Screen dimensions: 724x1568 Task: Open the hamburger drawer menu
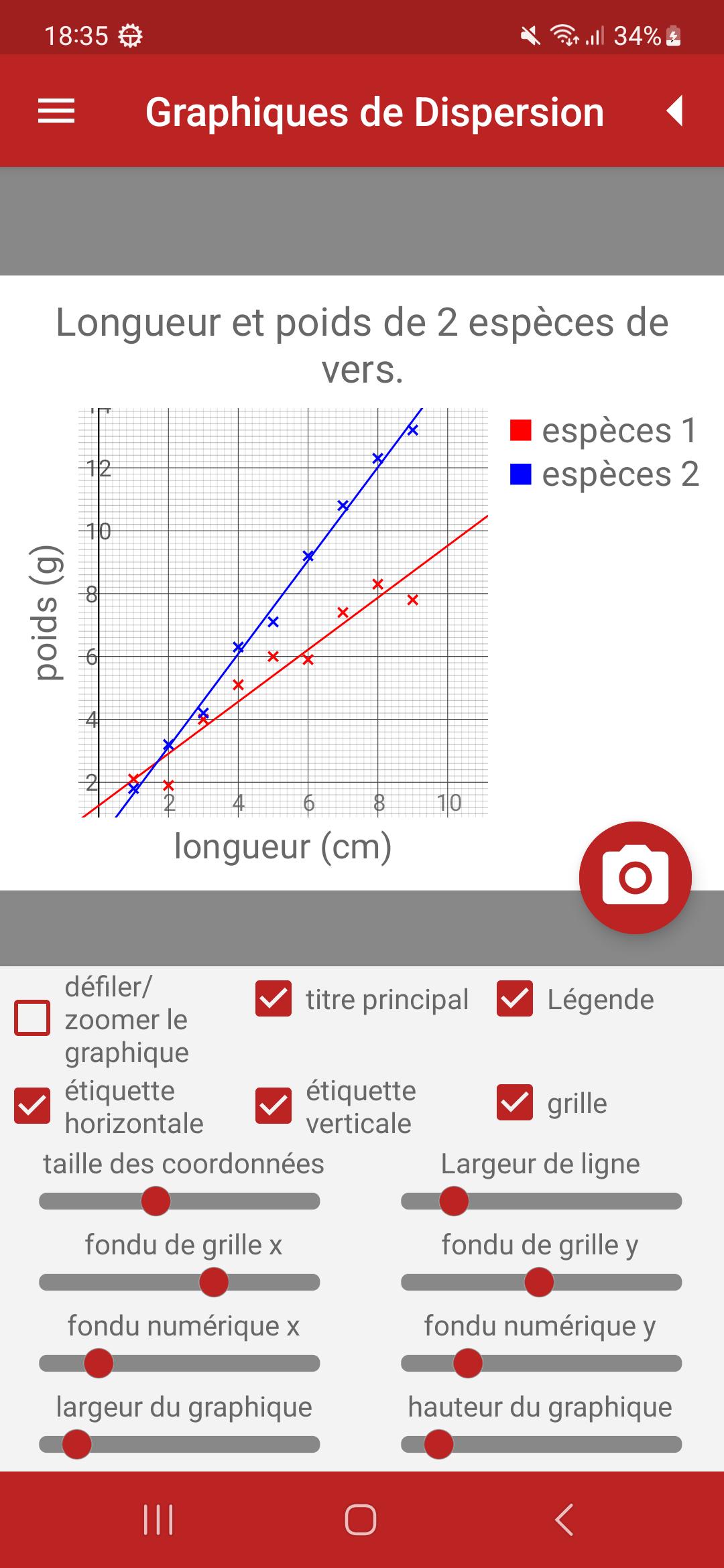point(56,111)
